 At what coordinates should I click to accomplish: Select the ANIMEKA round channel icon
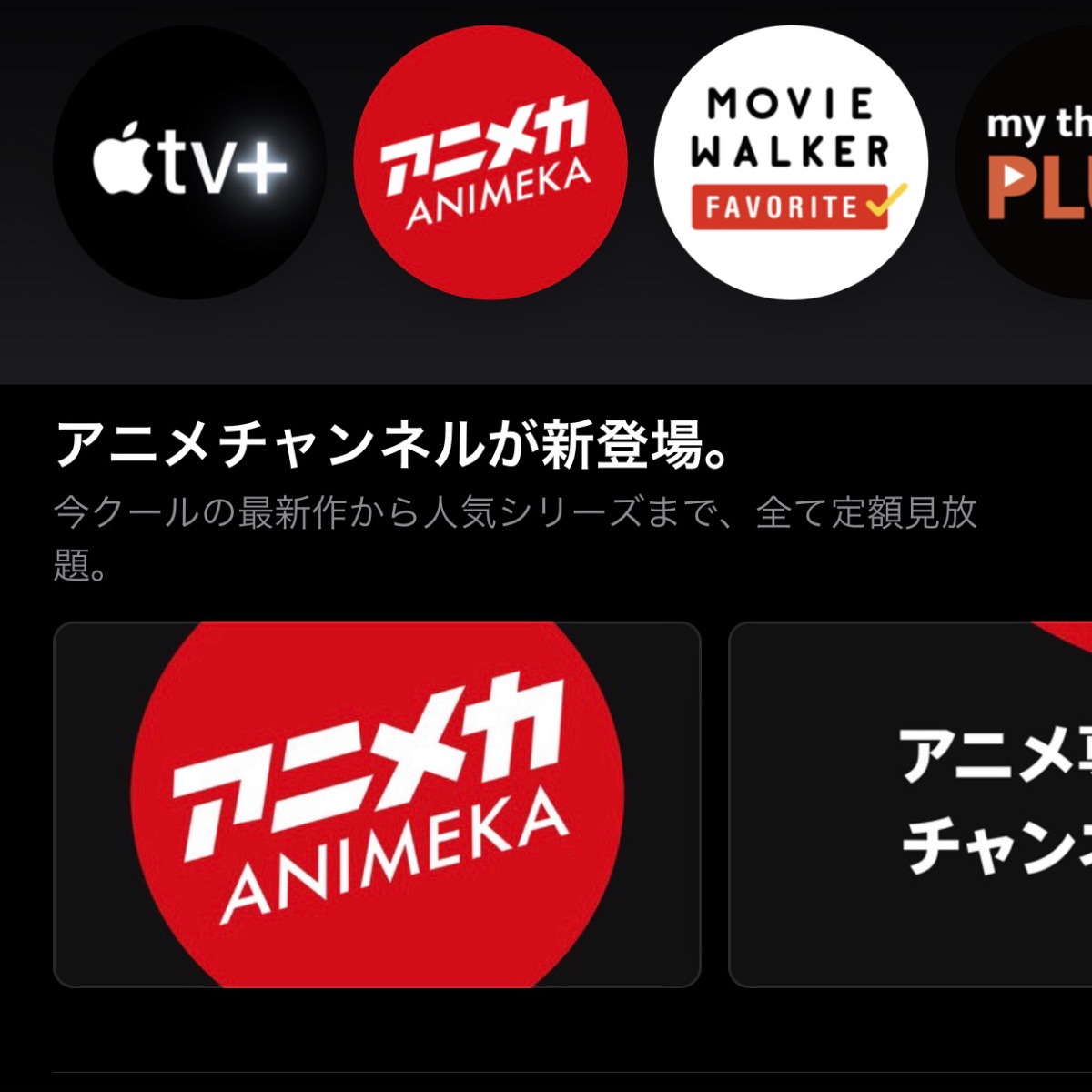490,163
